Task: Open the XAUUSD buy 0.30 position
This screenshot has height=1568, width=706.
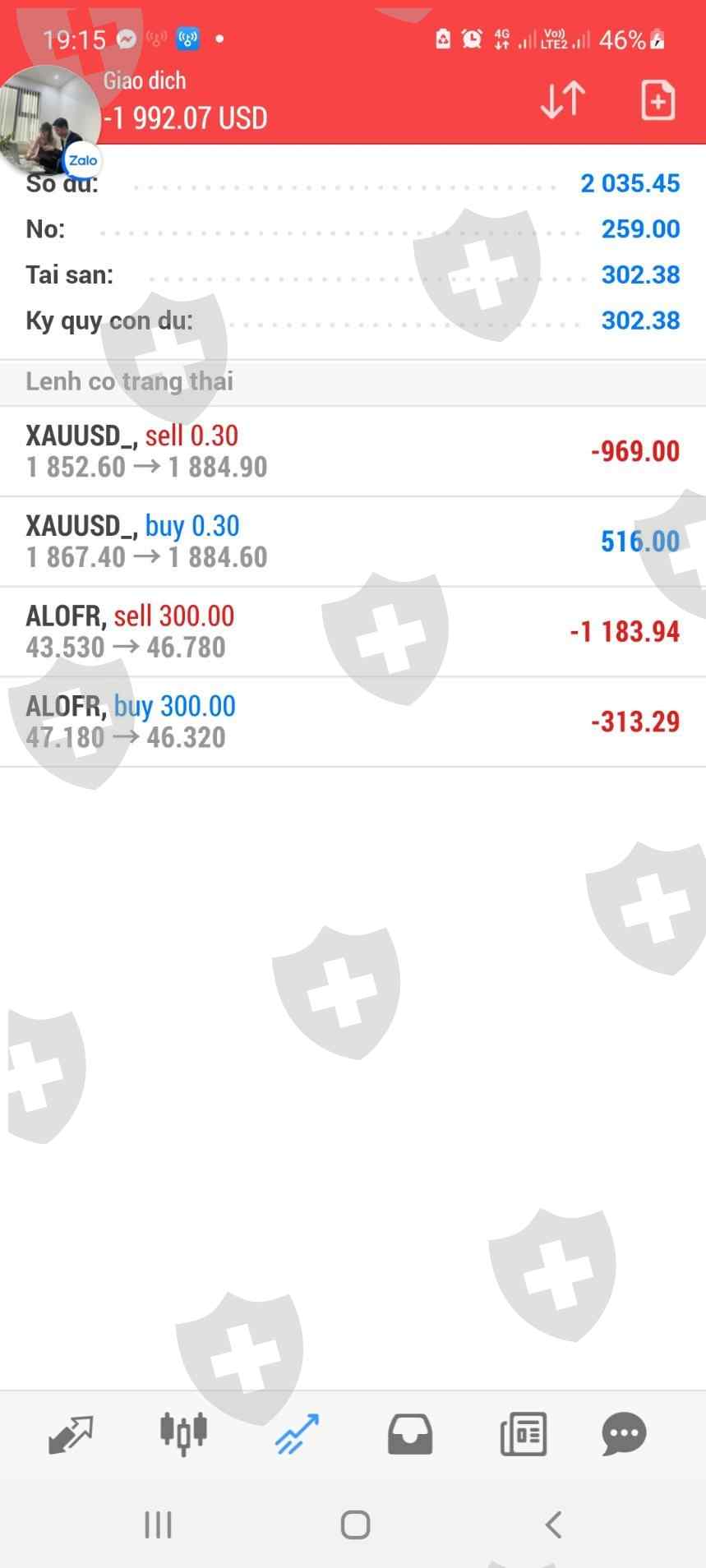Action: (x=353, y=542)
